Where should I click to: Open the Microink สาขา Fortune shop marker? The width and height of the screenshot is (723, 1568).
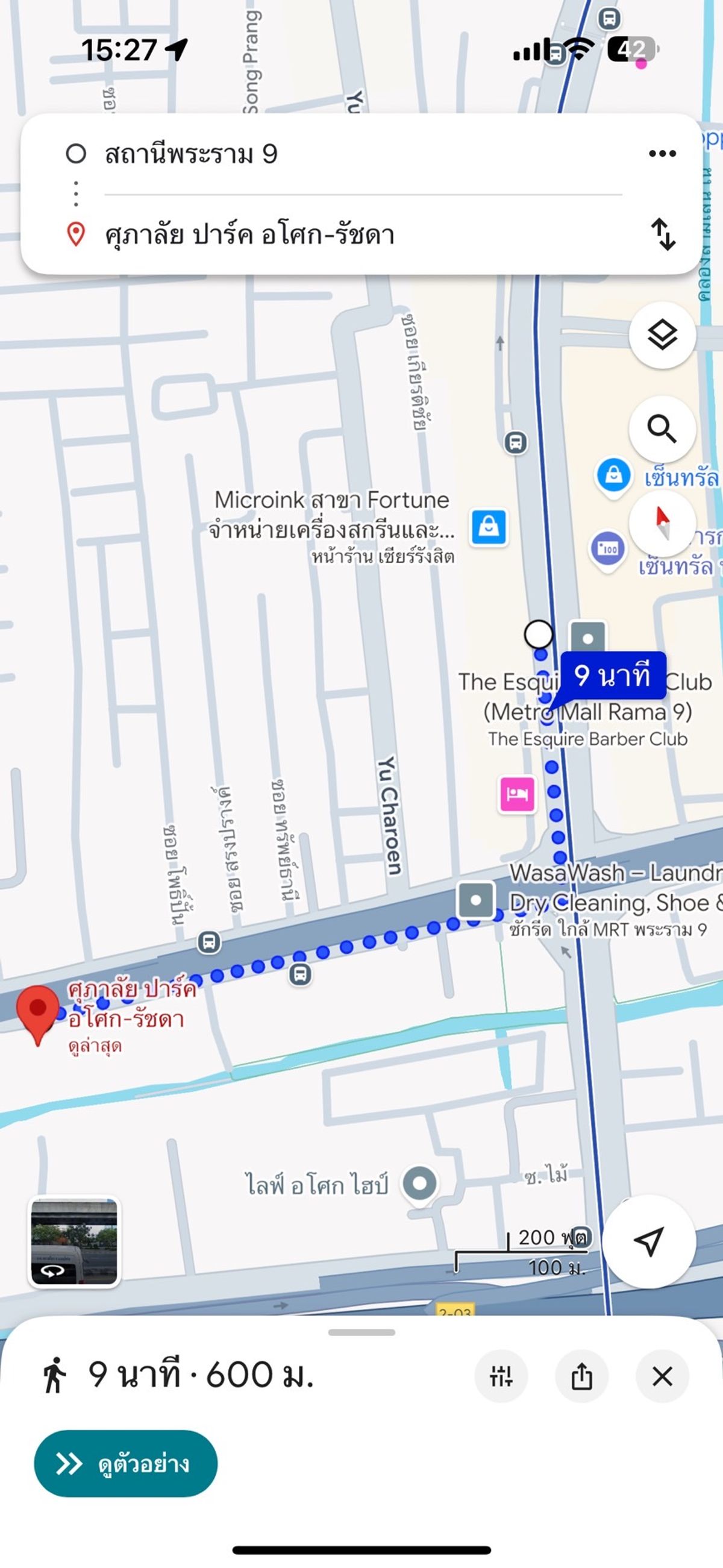click(489, 527)
